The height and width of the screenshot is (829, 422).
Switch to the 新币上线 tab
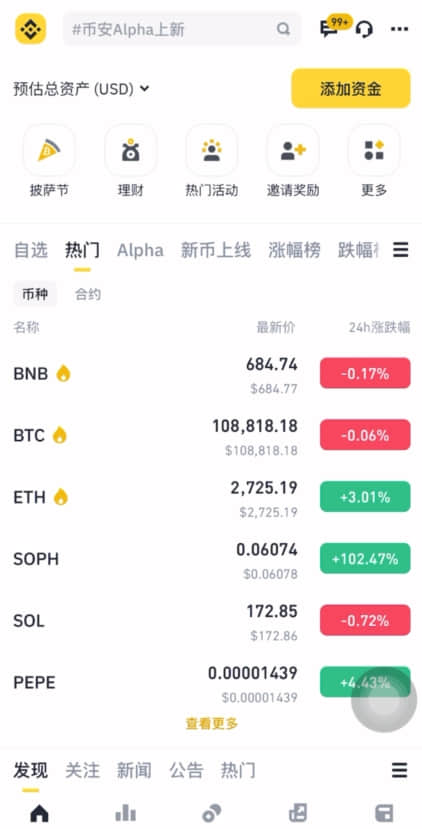[216, 250]
